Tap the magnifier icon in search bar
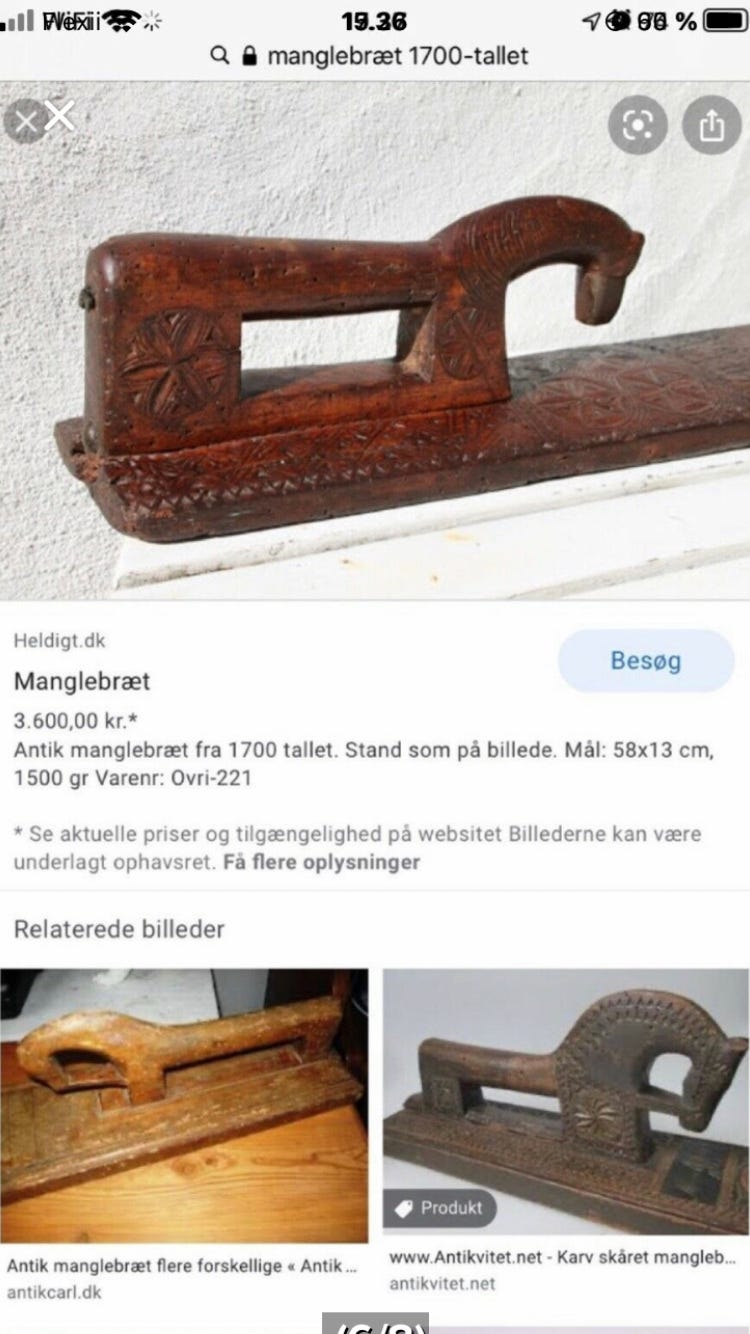750x1334 pixels. click(x=218, y=57)
